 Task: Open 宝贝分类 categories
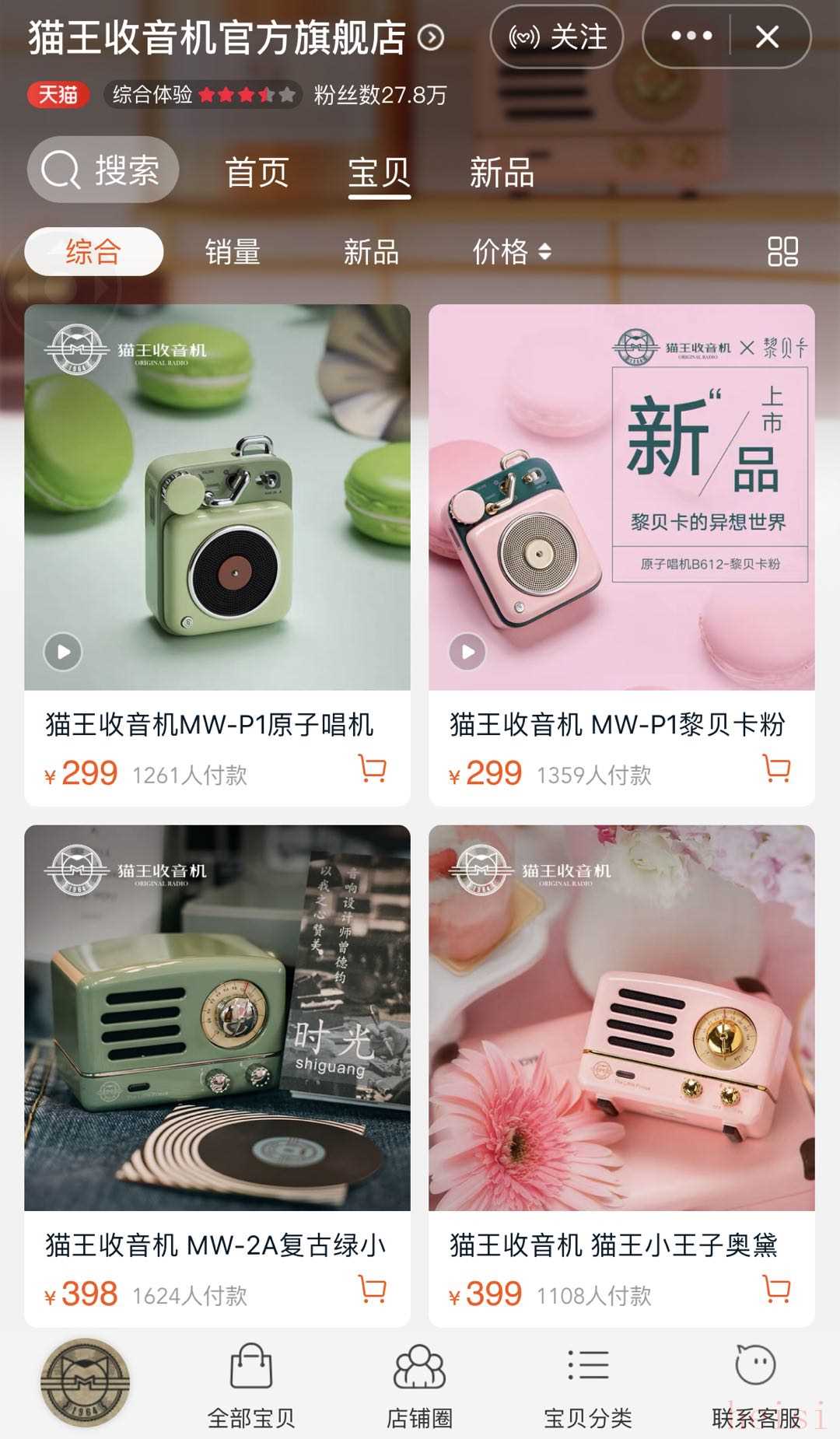[x=588, y=1386]
